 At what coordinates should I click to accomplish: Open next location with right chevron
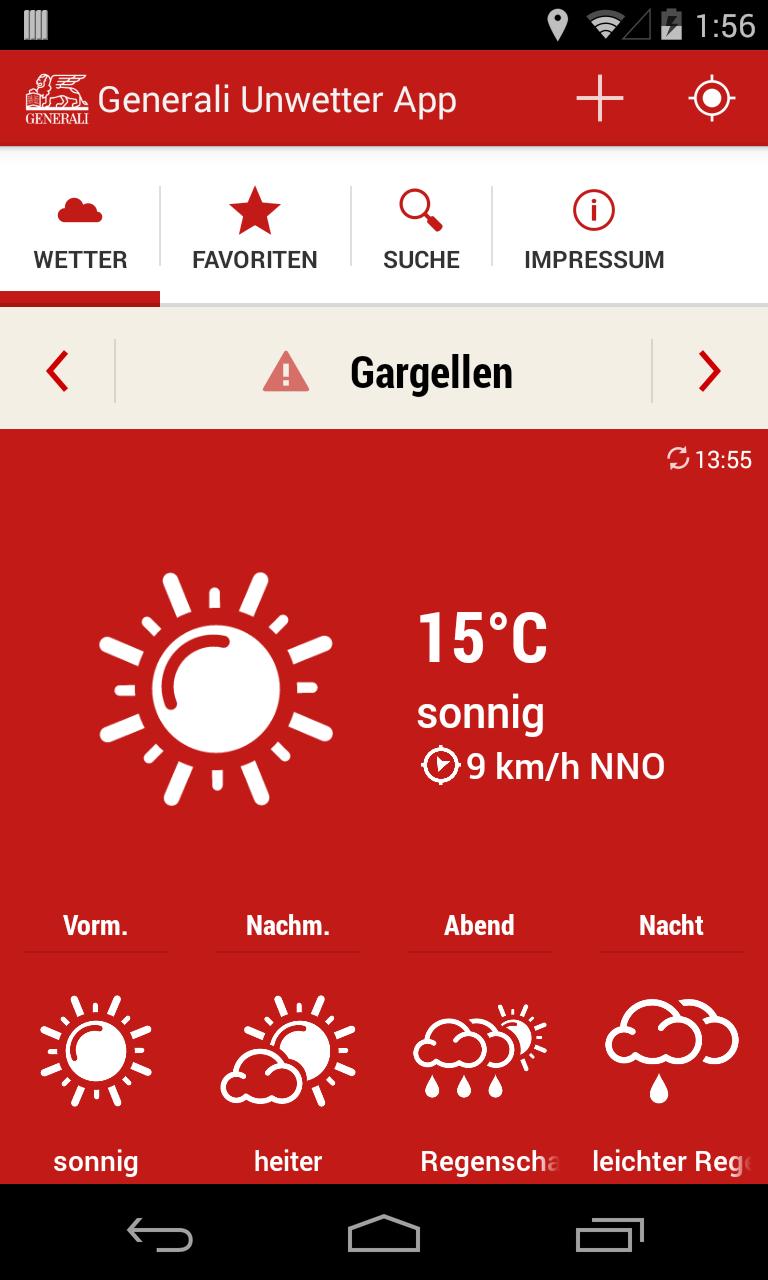coord(710,370)
